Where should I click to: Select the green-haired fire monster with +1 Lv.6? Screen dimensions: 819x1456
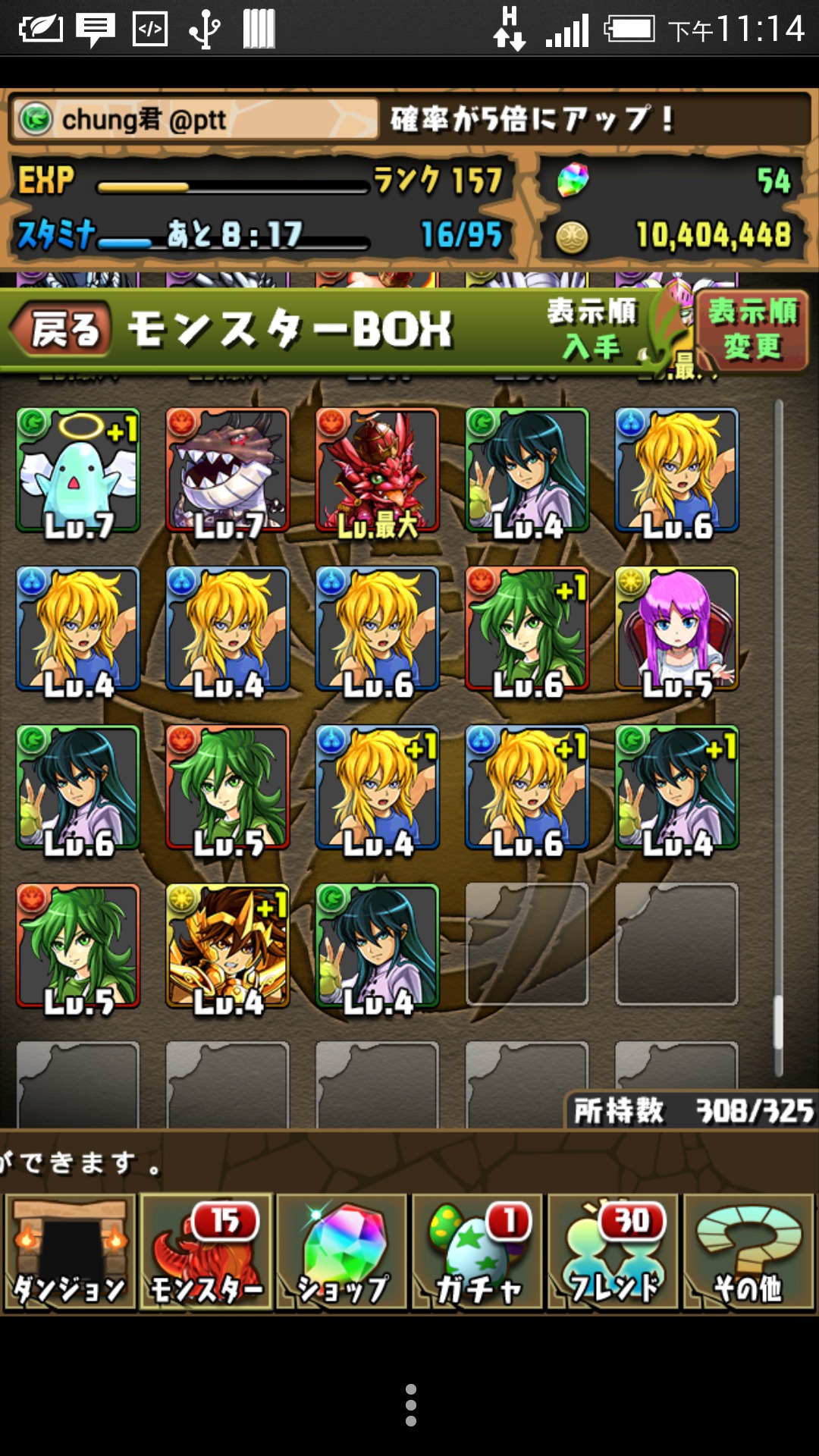pos(527,629)
